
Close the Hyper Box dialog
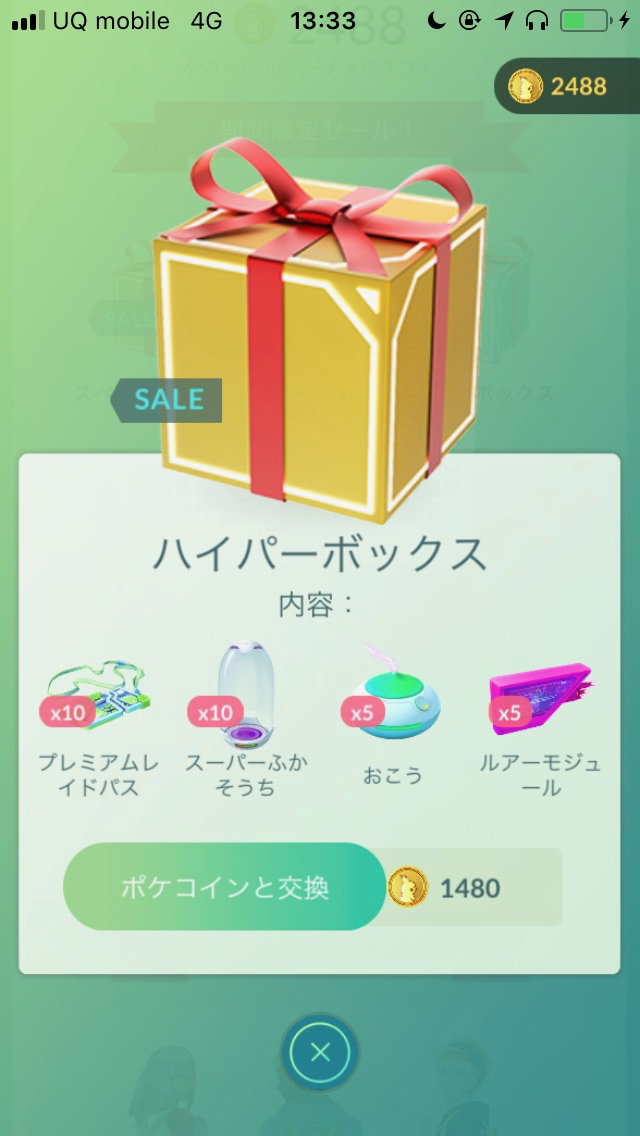(x=320, y=1052)
